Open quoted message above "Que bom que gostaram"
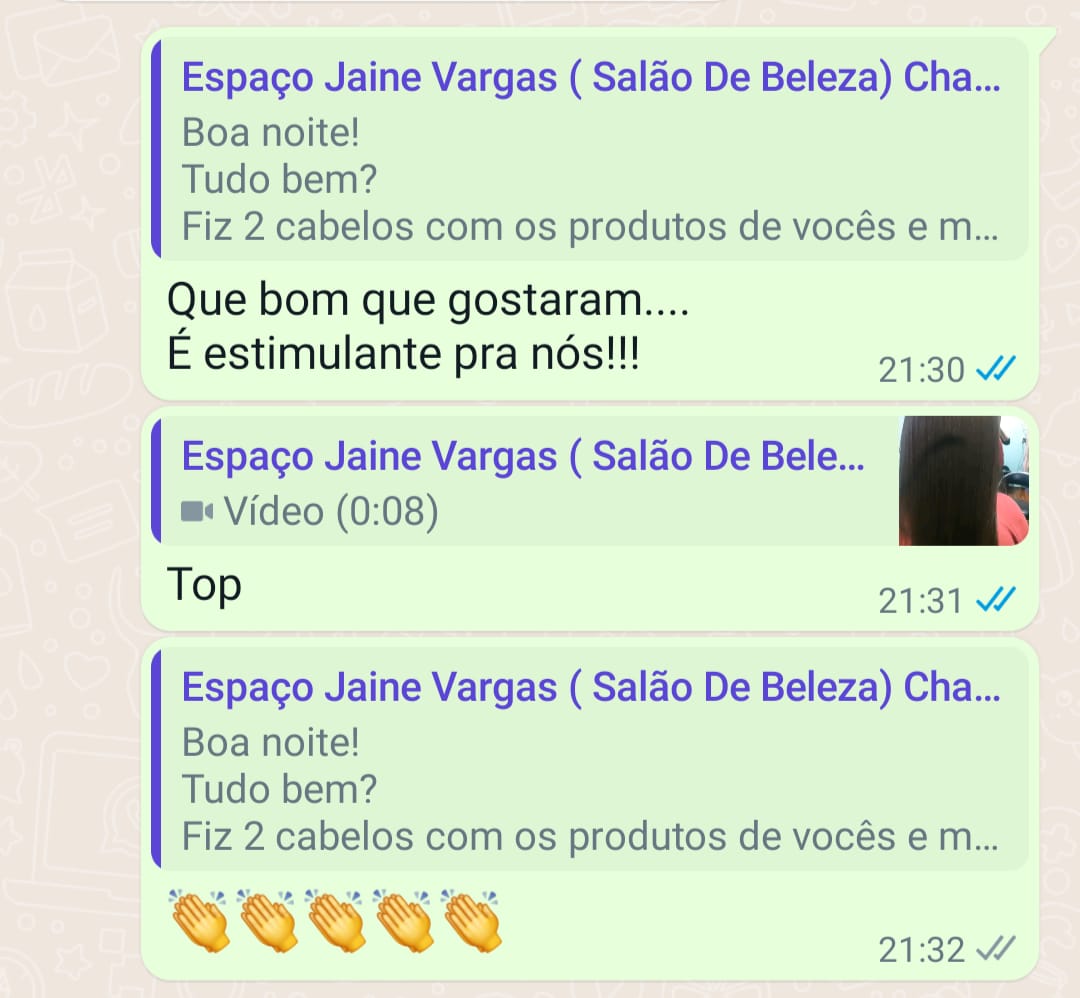The image size is (1080, 998). [x=590, y=150]
